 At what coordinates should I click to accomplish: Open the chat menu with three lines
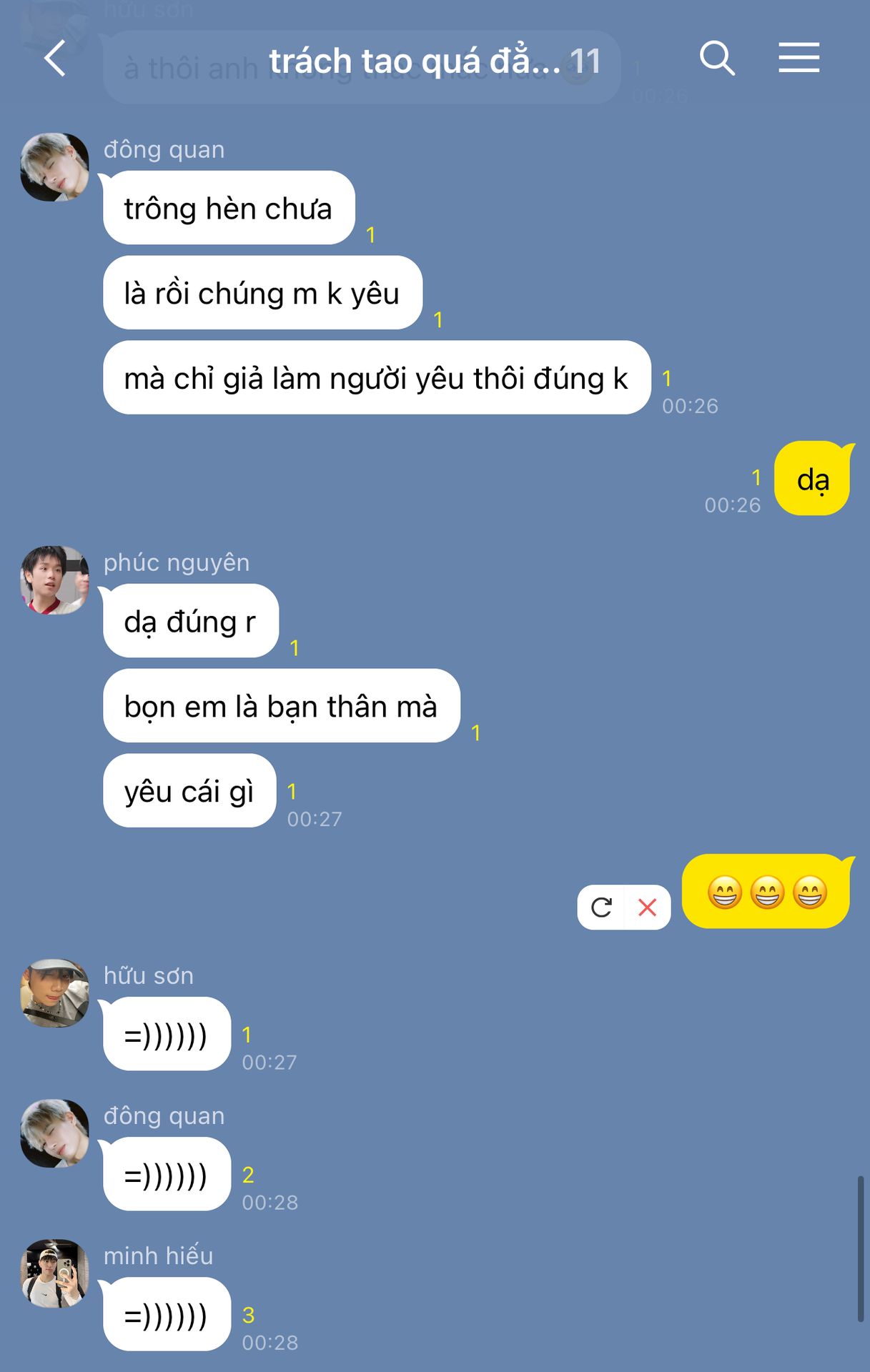[x=799, y=58]
